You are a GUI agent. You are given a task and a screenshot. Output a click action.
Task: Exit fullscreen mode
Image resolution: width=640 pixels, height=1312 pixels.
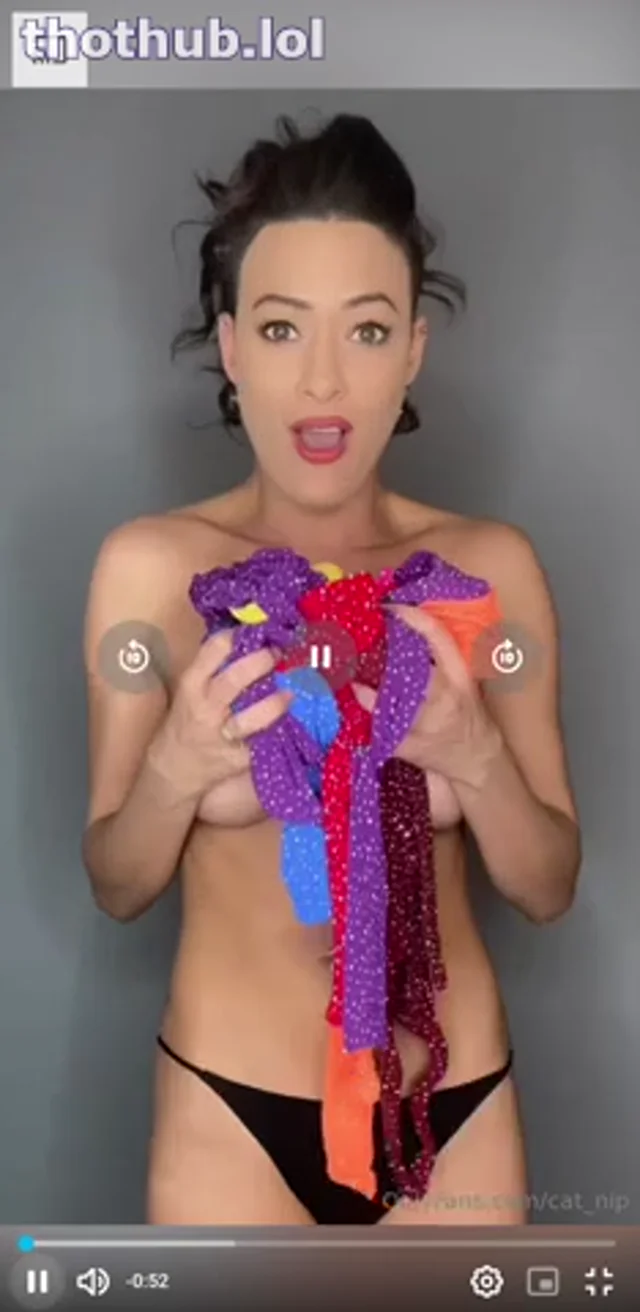(x=599, y=1281)
